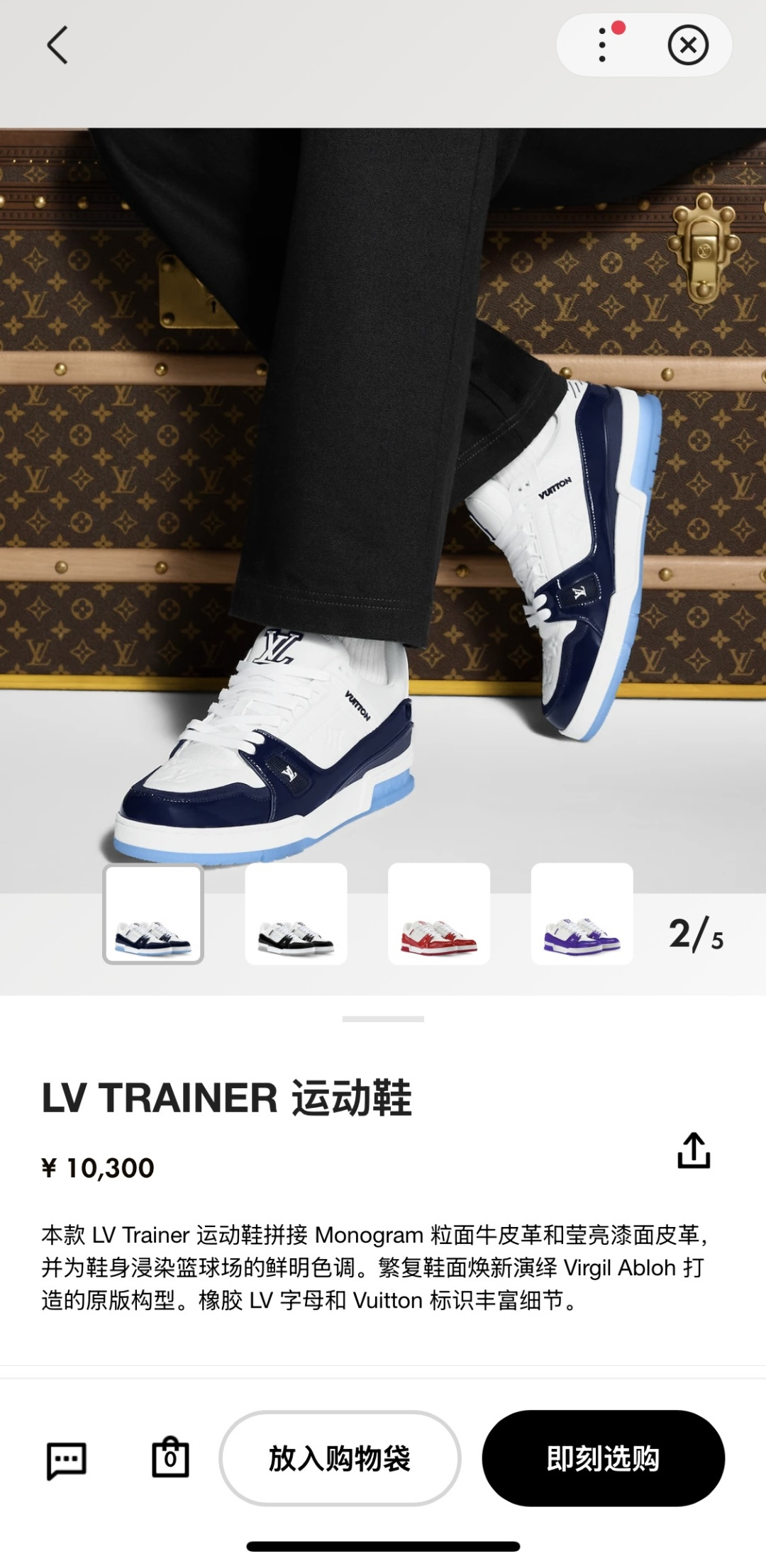
Task: Go back to the previous page
Action: tap(57, 45)
